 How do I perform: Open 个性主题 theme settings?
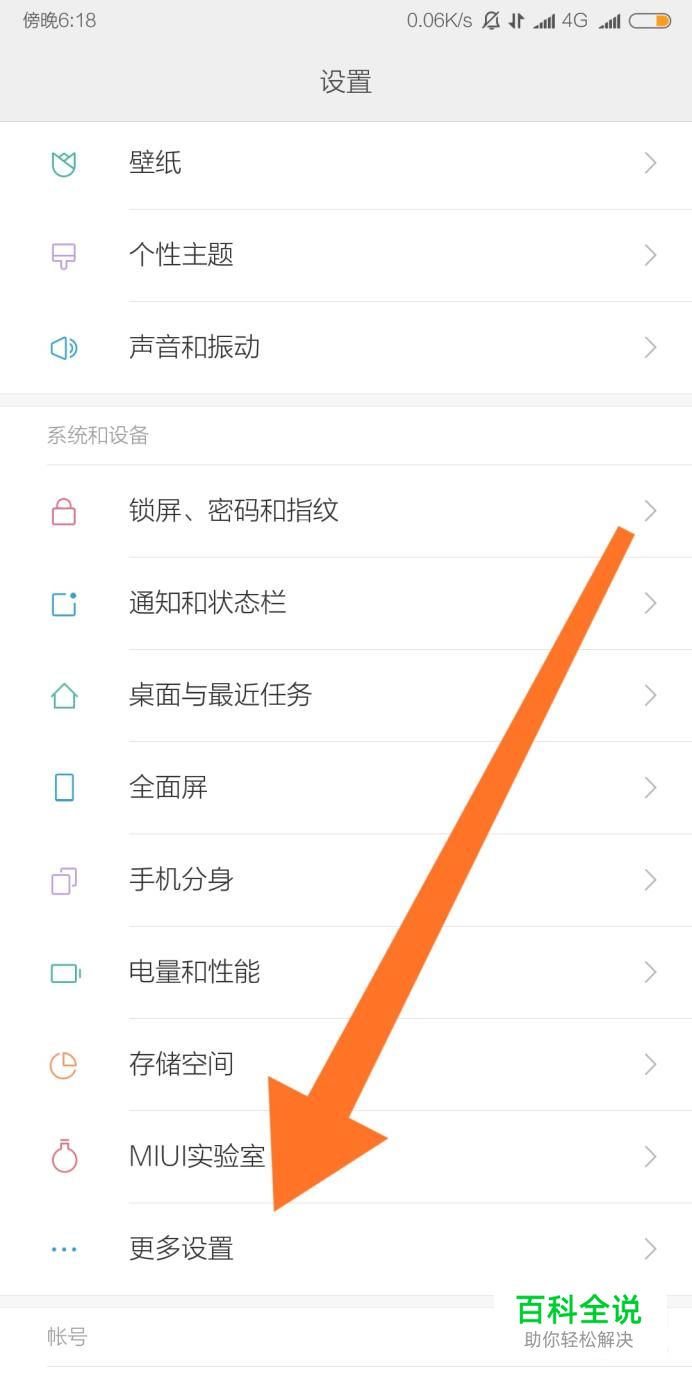[181, 255]
